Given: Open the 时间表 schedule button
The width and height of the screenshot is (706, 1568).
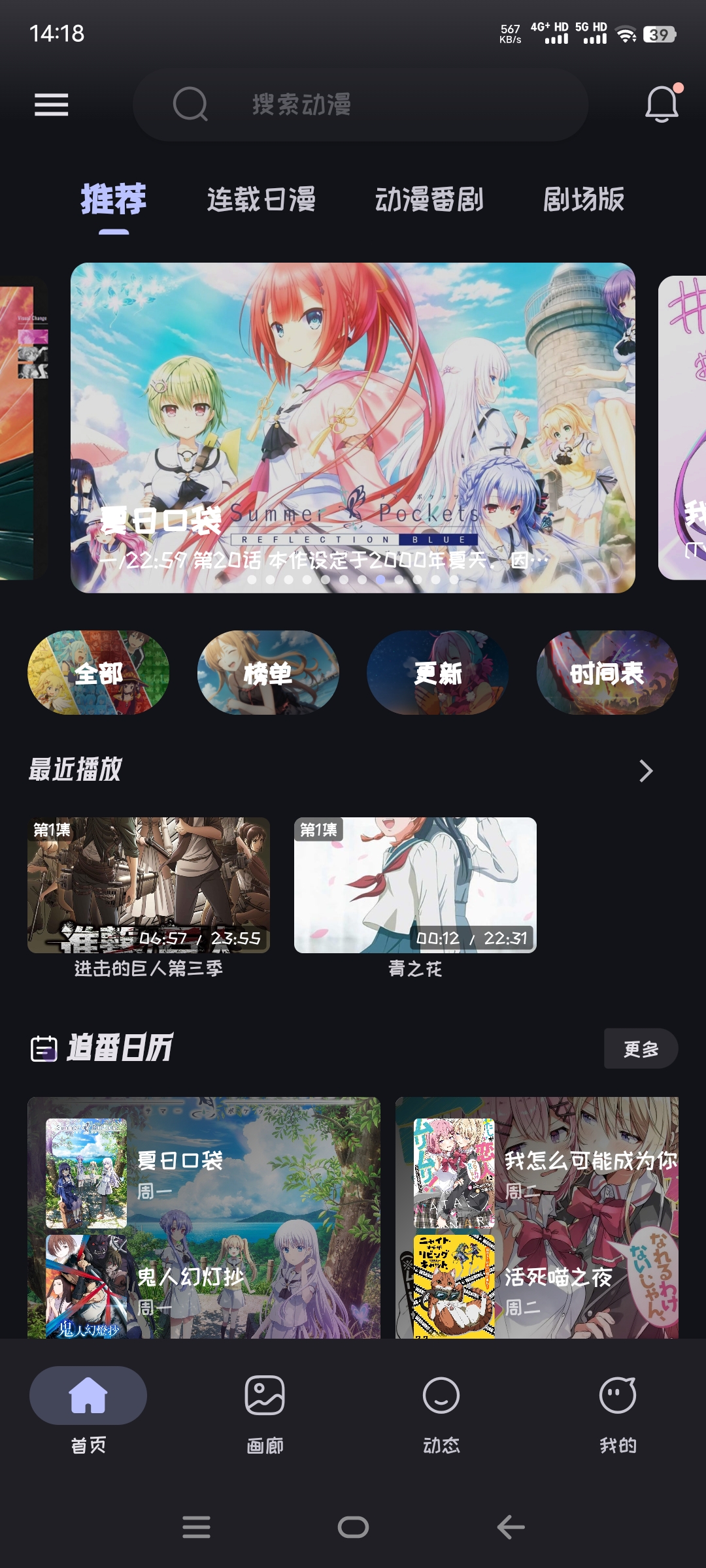Looking at the screenshot, I should click(x=607, y=673).
